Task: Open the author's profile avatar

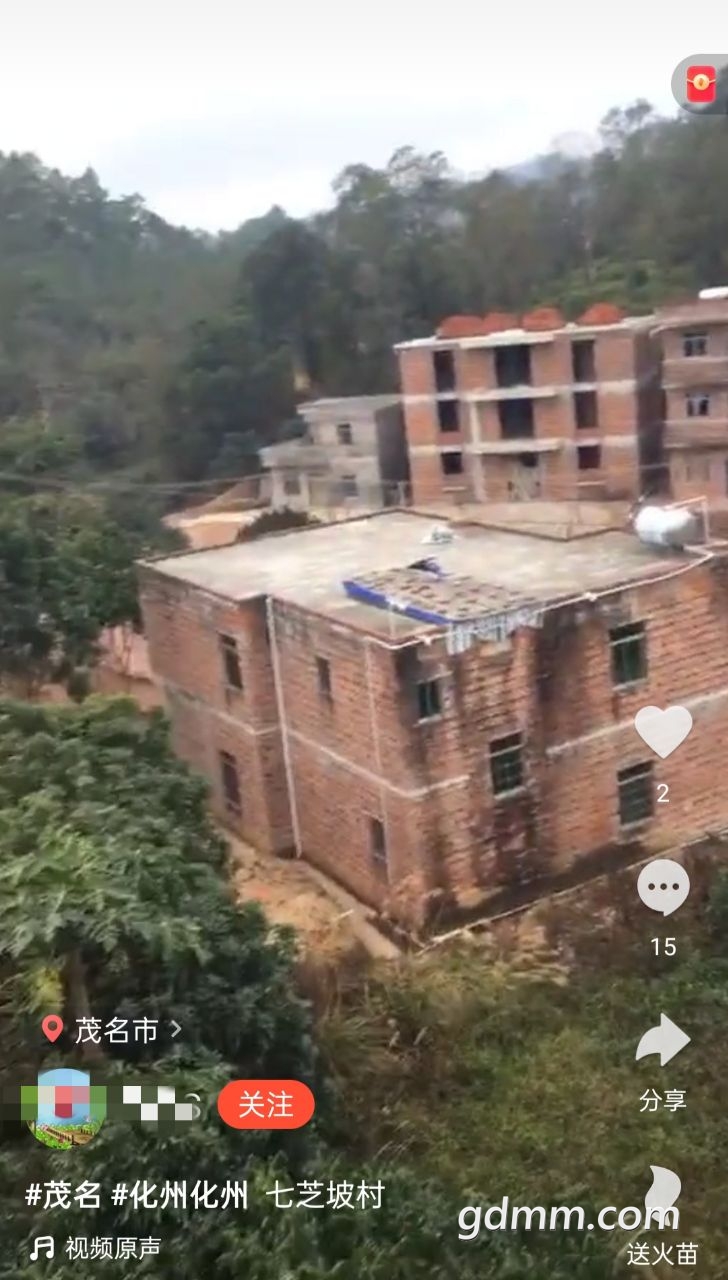Action: click(63, 1106)
